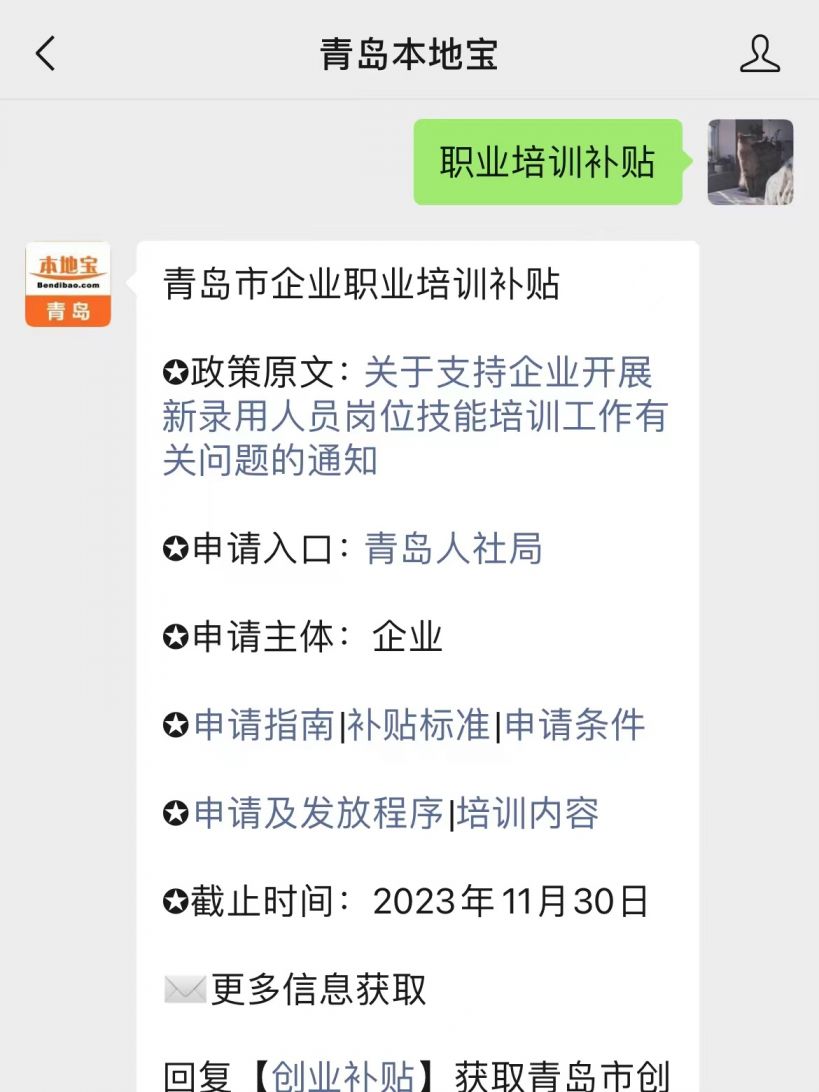819x1092 pixels.
Task: Open the account profile icon
Action: coord(759,53)
